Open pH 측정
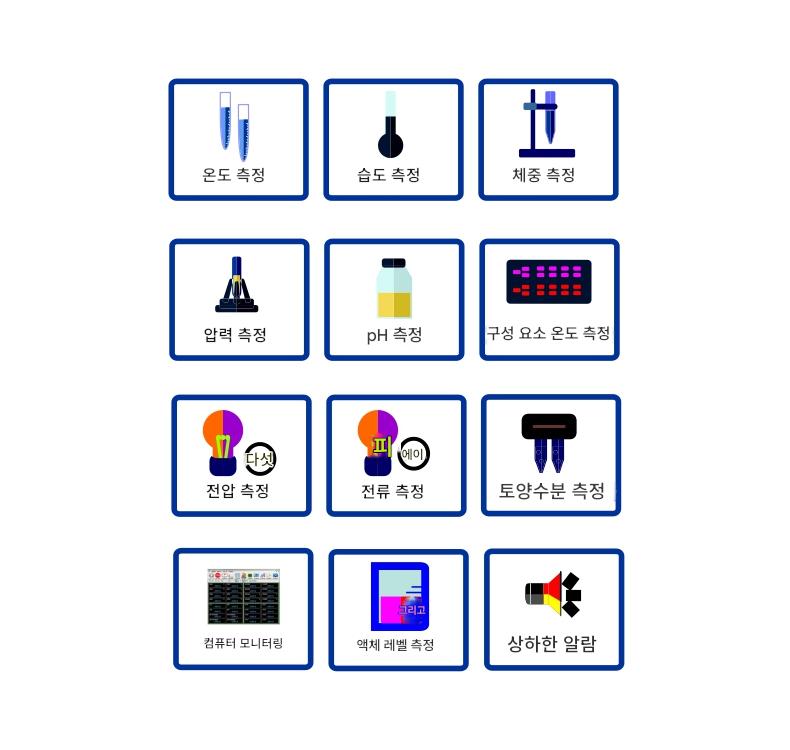The image size is (790, 750). 394,300
